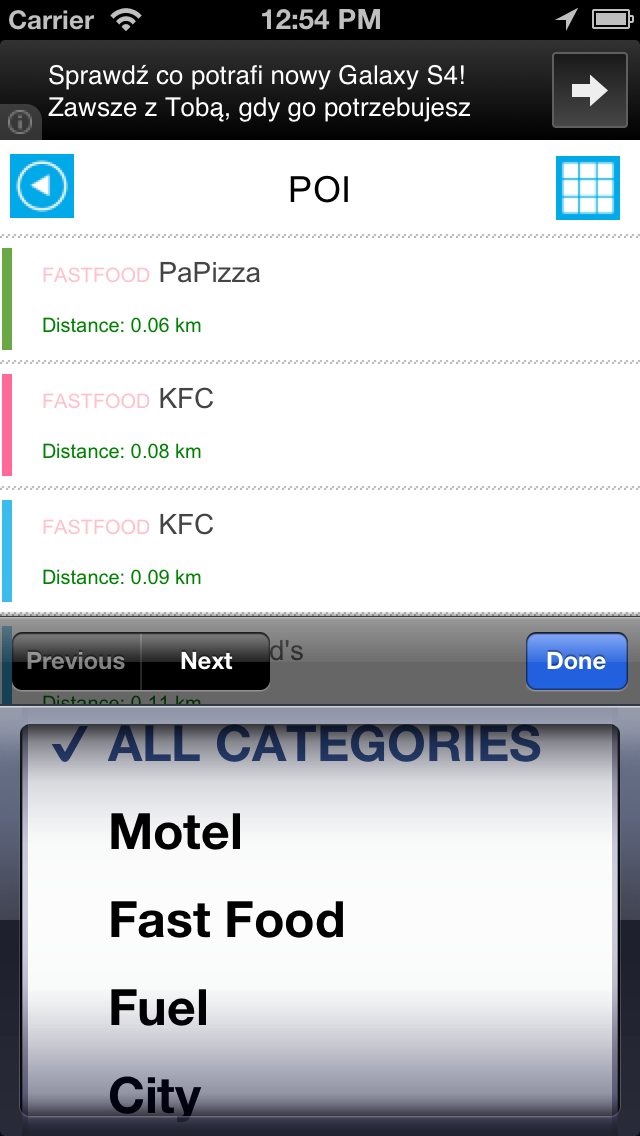Tap the Next button on the picker toolbar
The image size is (640, 1136).
206,661
